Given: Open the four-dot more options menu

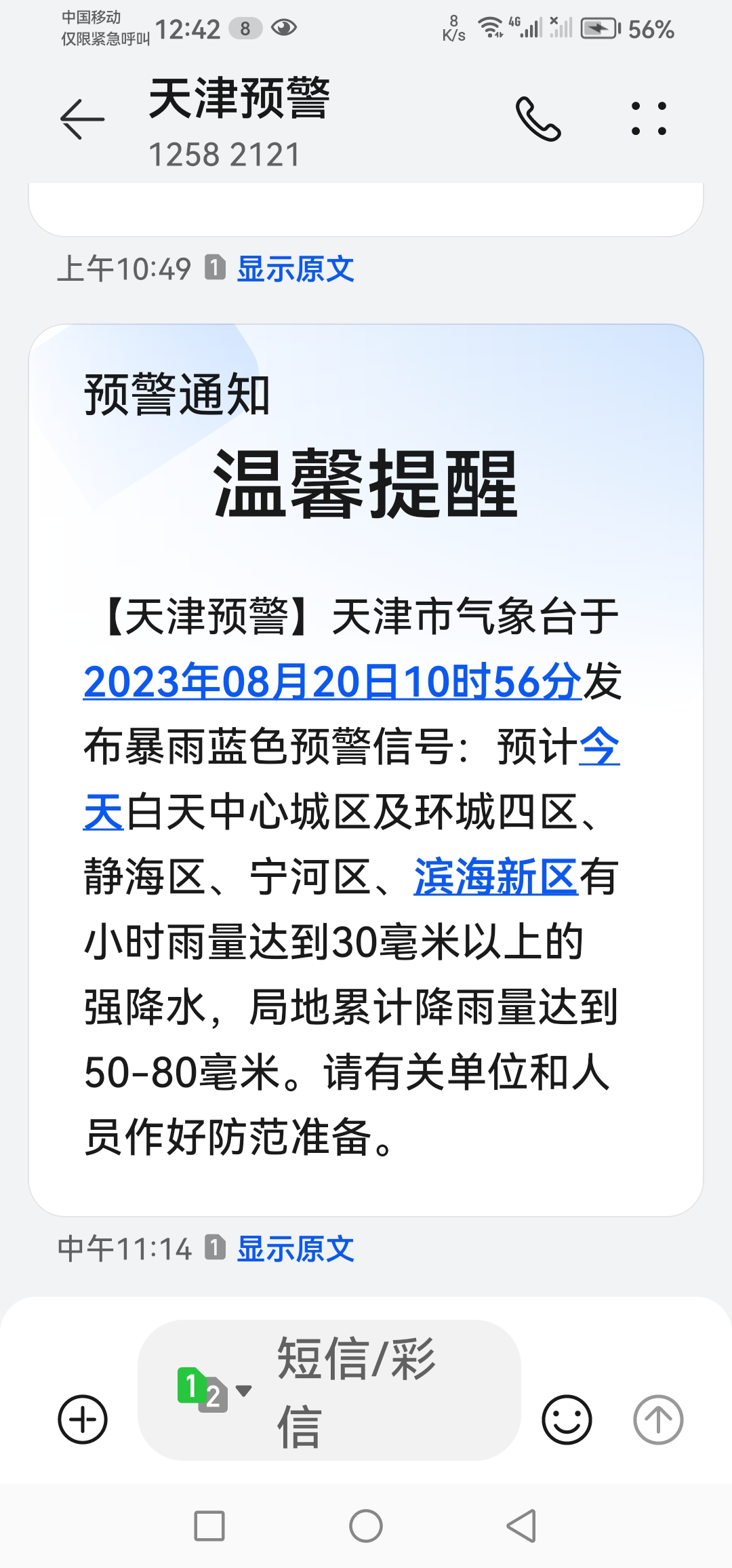Looking at the screenshot, I should [649, 119].
